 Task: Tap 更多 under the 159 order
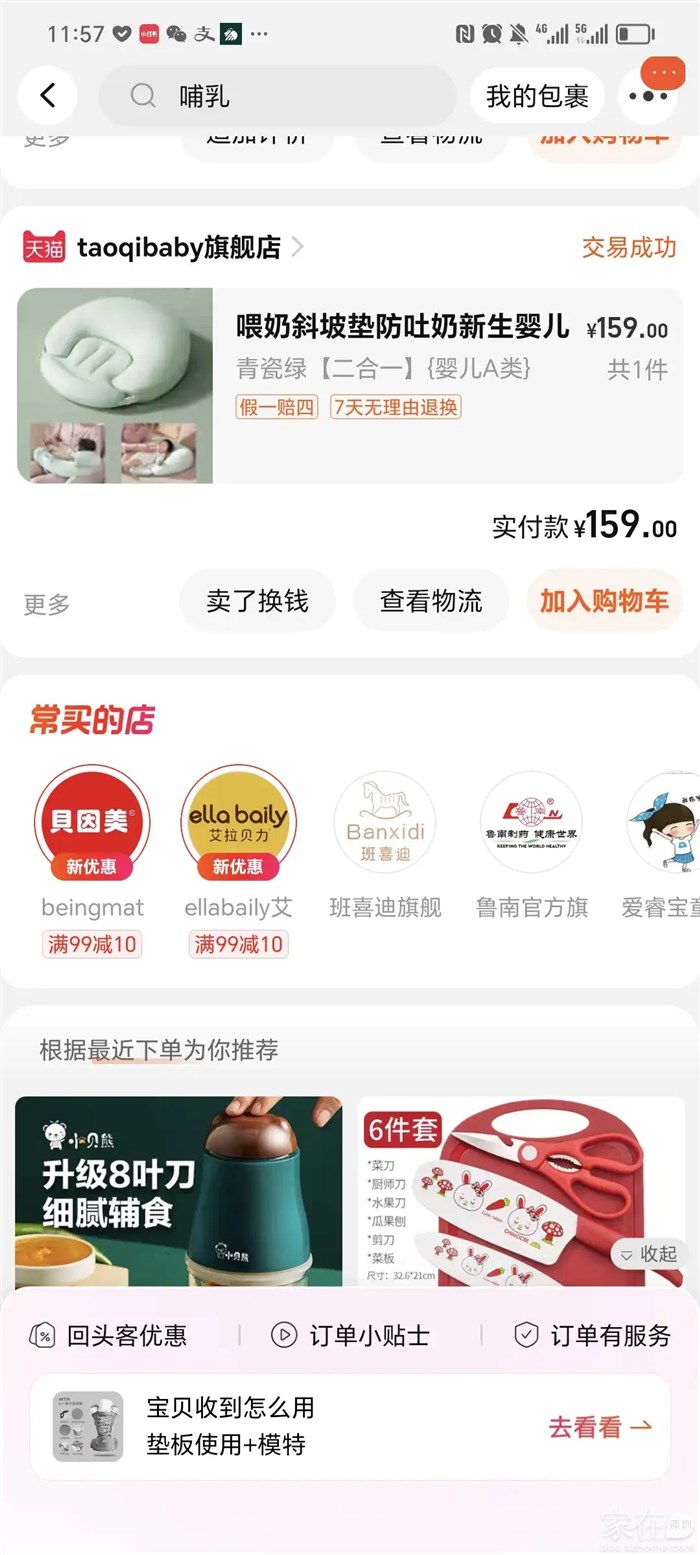[x=47, y=604]
